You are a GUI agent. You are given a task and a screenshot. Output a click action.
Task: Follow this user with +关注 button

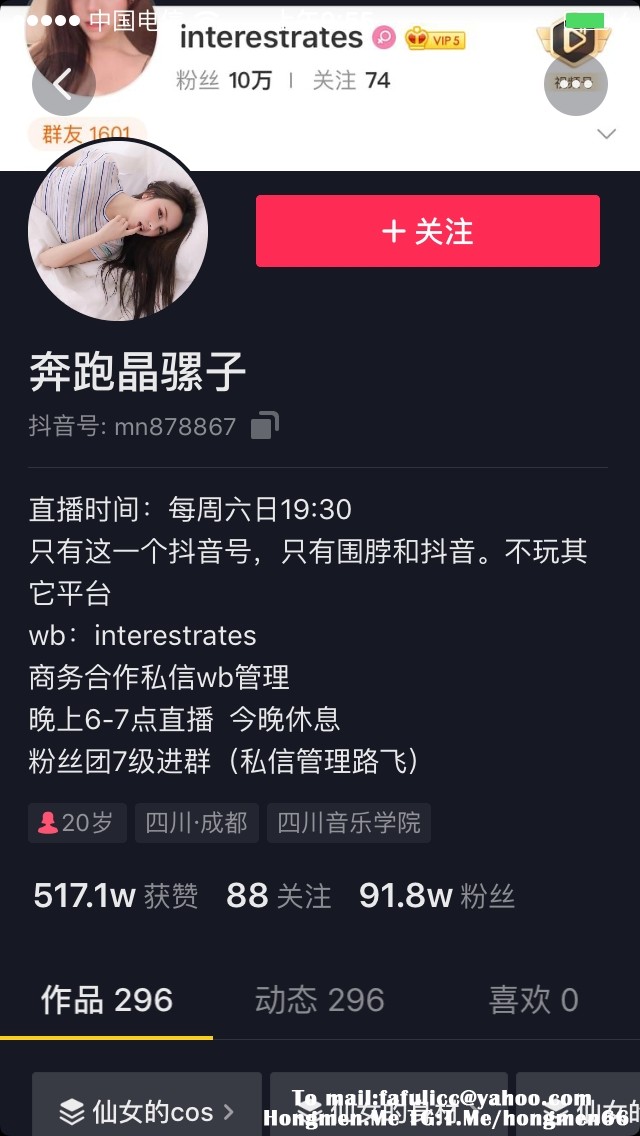(427, 231)
